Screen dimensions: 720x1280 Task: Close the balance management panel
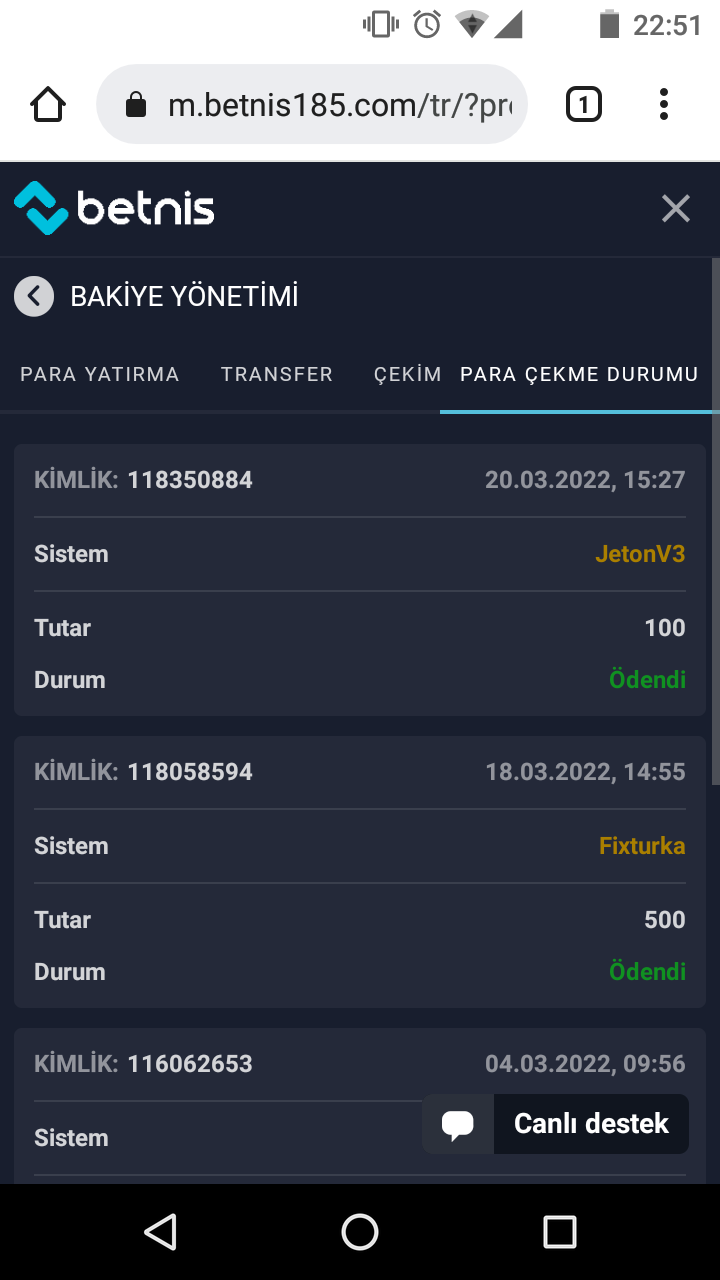click(676, 209)
